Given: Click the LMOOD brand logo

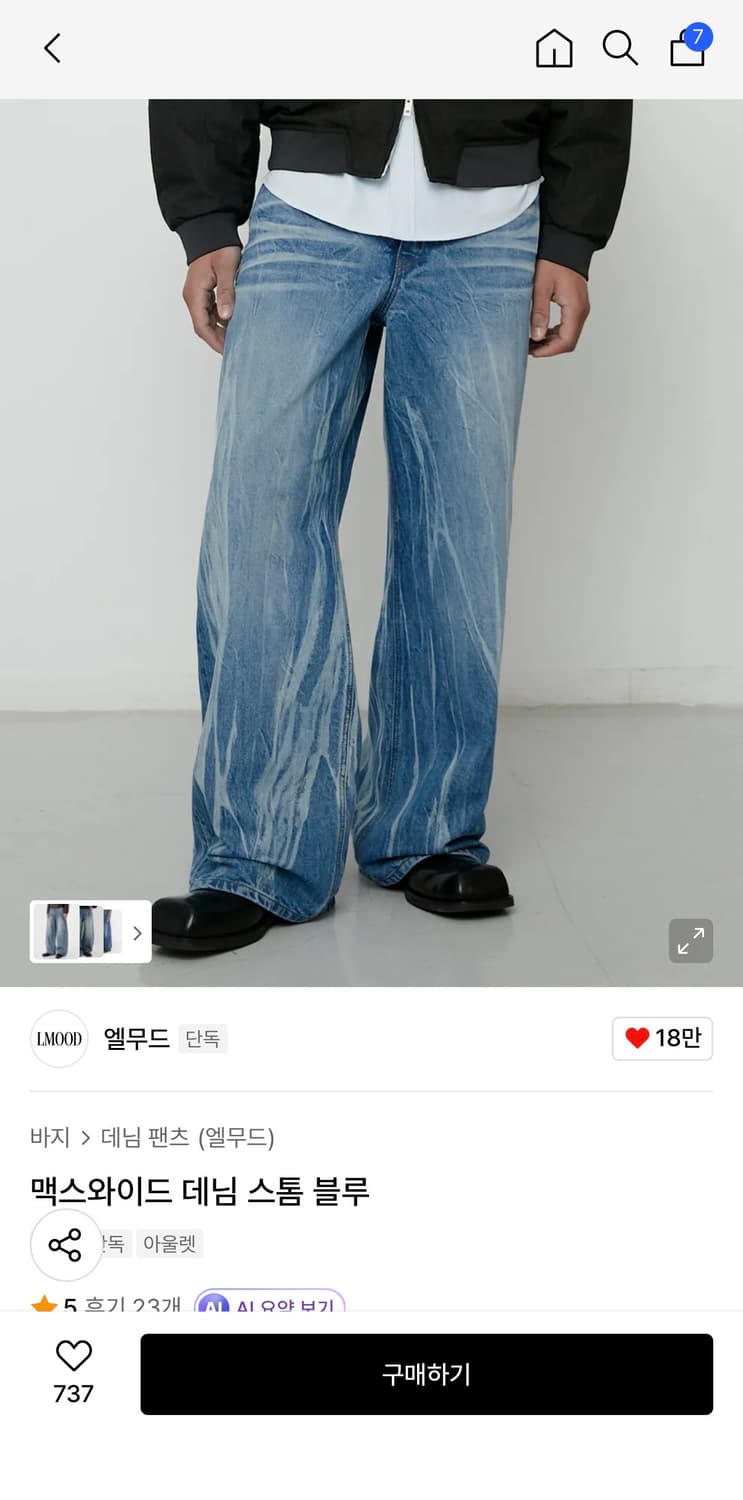Looking at the screenshot, I should (x=58, y=1039).
